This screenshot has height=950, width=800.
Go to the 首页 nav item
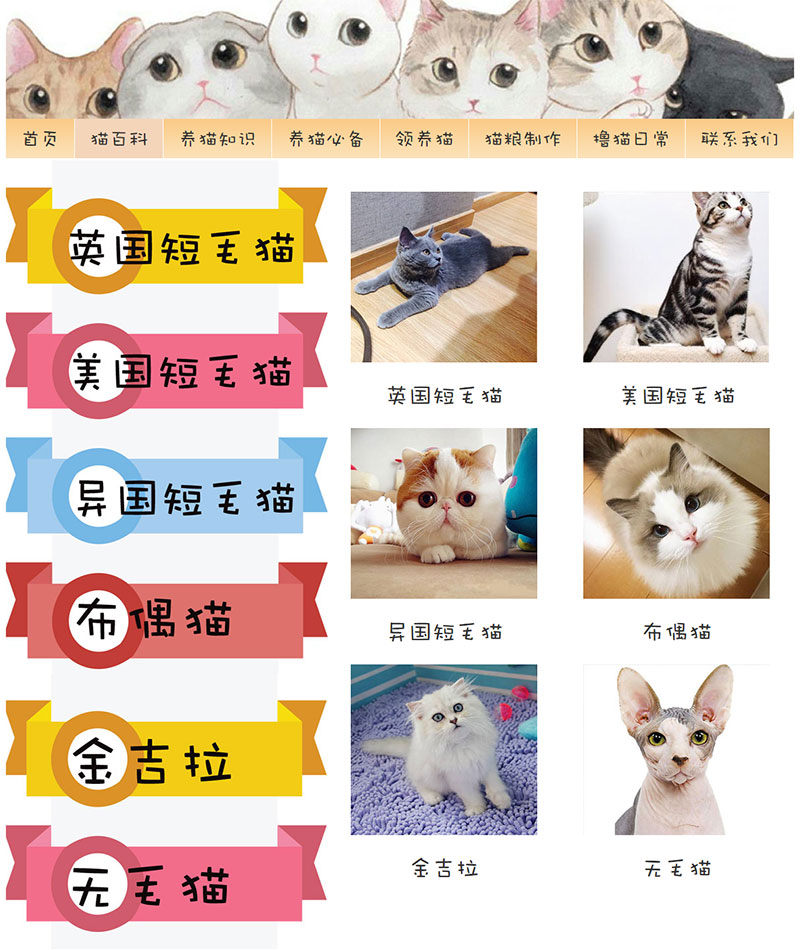click(40, 139)
